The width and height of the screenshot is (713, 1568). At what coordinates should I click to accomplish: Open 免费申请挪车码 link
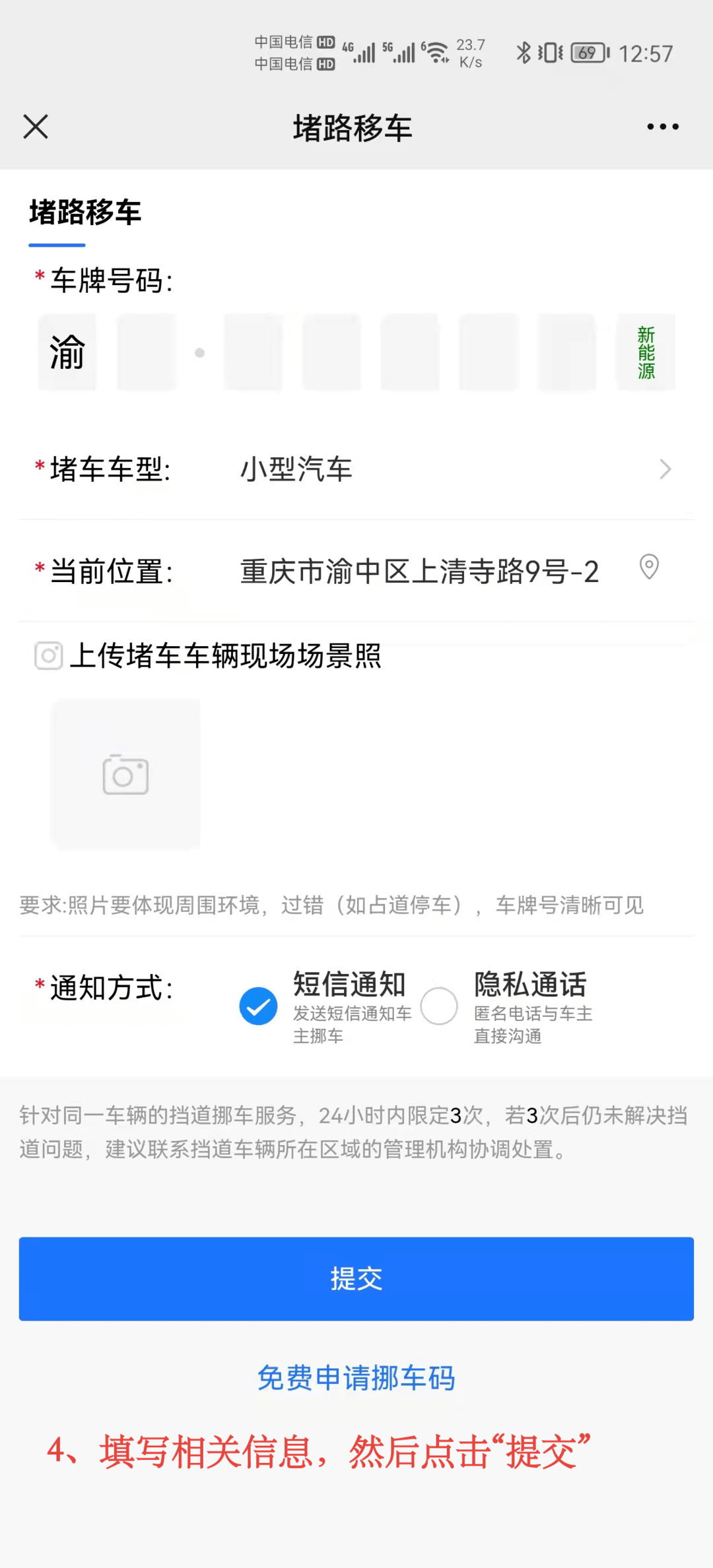coord(356,1377)
